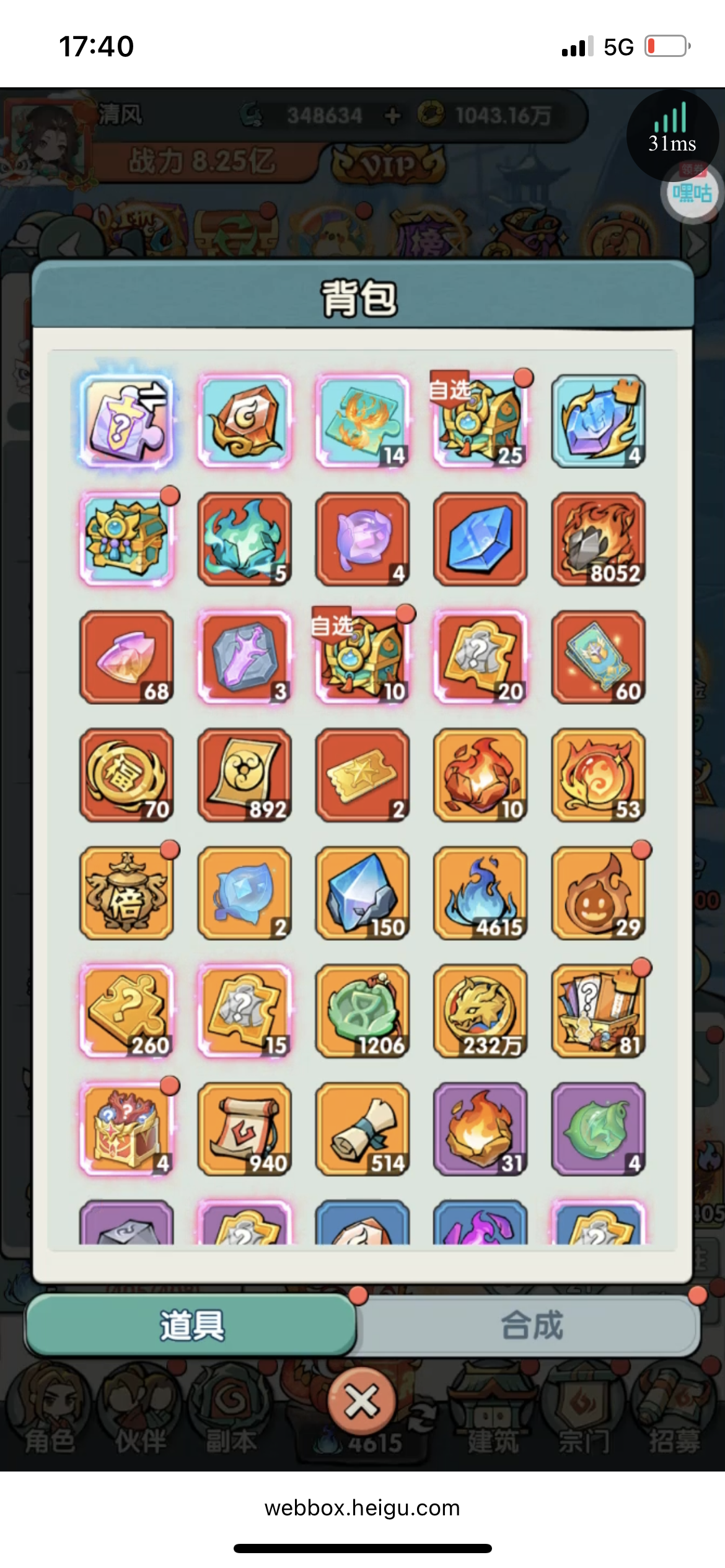Tap the gold puzzle piece with 260

click(x=126, y=1011)
